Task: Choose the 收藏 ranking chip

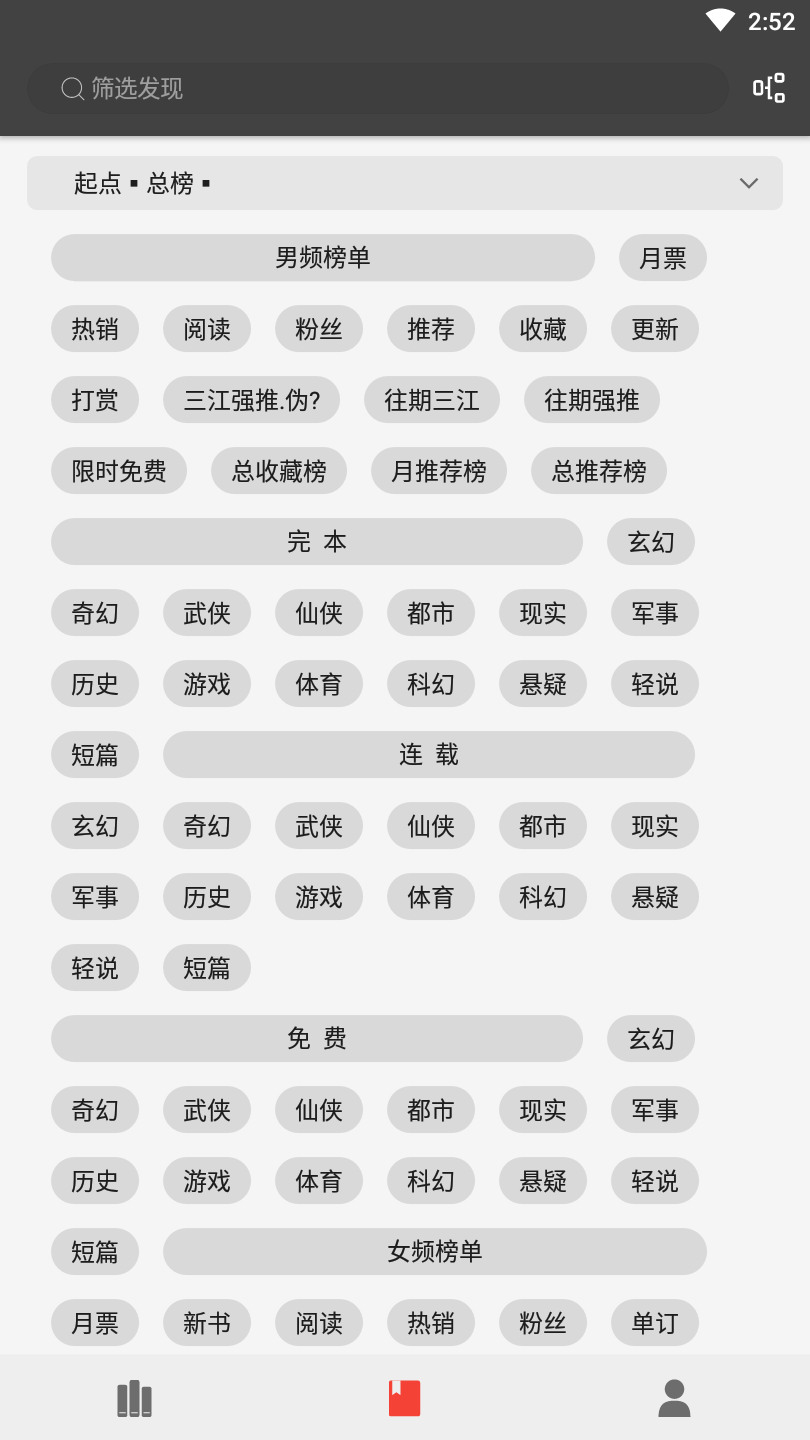Action: pos(543,329)
